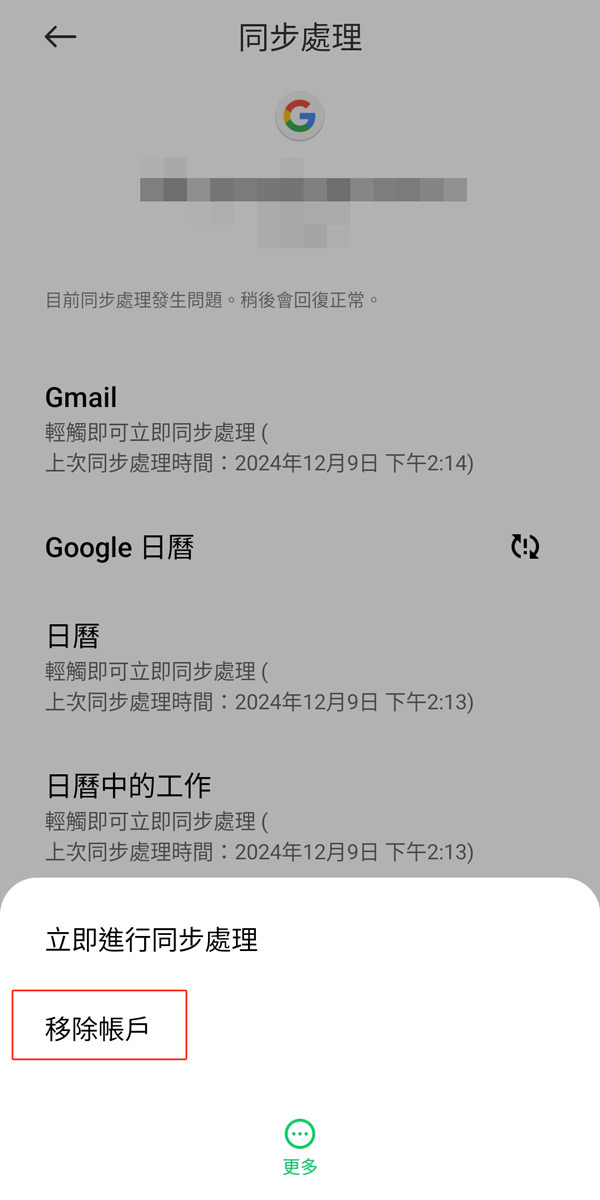Choose 立即進行同步處理 to sync now
The height and width of the screenshot is (1200, 600).
pos(152,940)
